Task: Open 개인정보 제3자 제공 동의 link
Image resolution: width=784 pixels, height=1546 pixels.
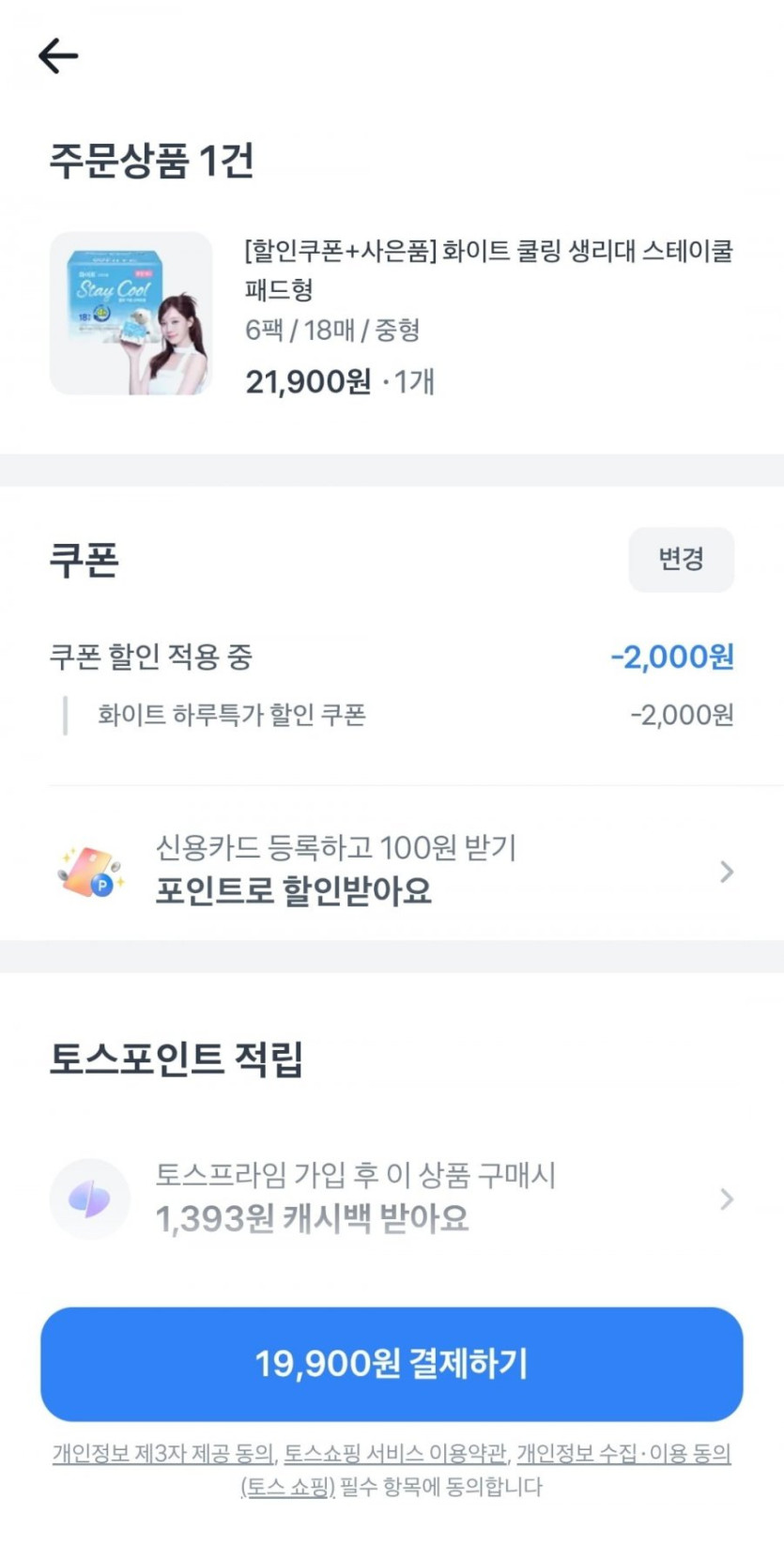Action: [x=162, y=1454]
